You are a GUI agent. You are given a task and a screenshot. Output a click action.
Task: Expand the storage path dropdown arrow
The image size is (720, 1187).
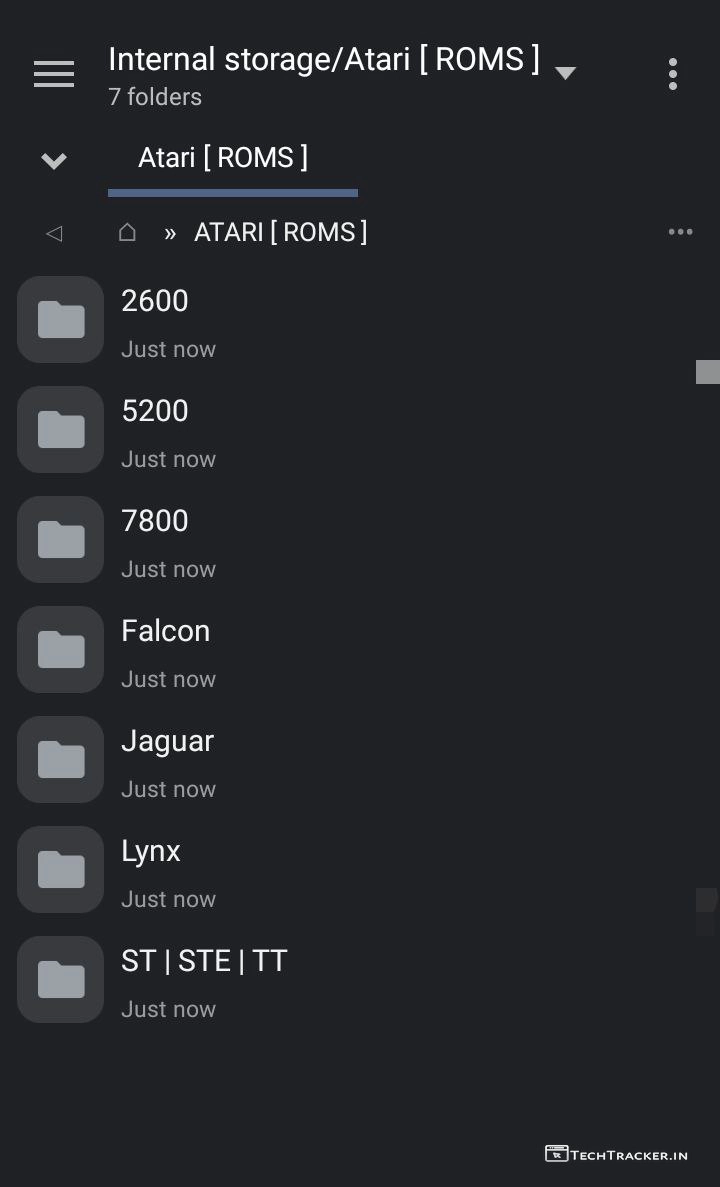565,73
